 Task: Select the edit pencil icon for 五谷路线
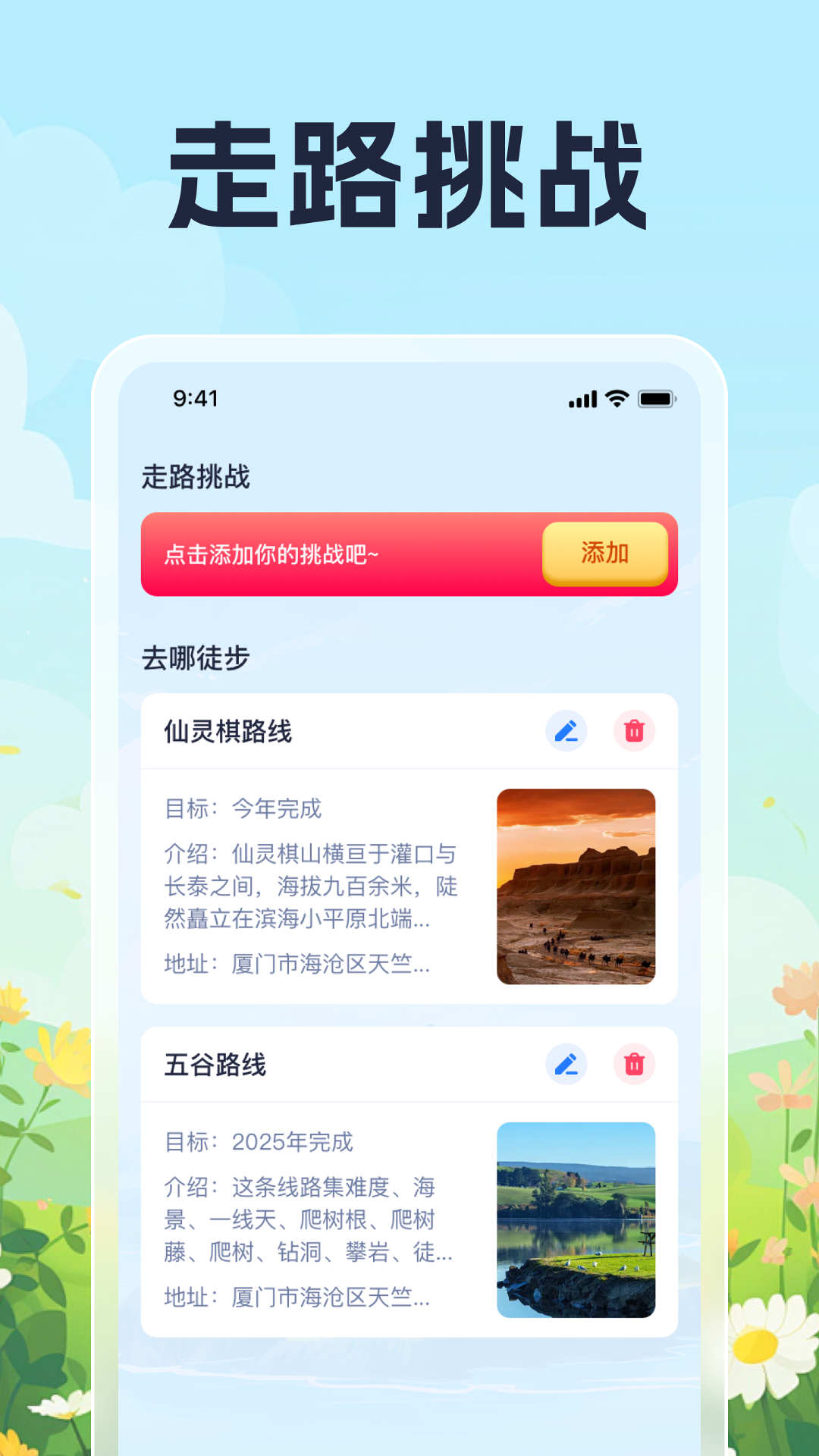click(566, 1065)
